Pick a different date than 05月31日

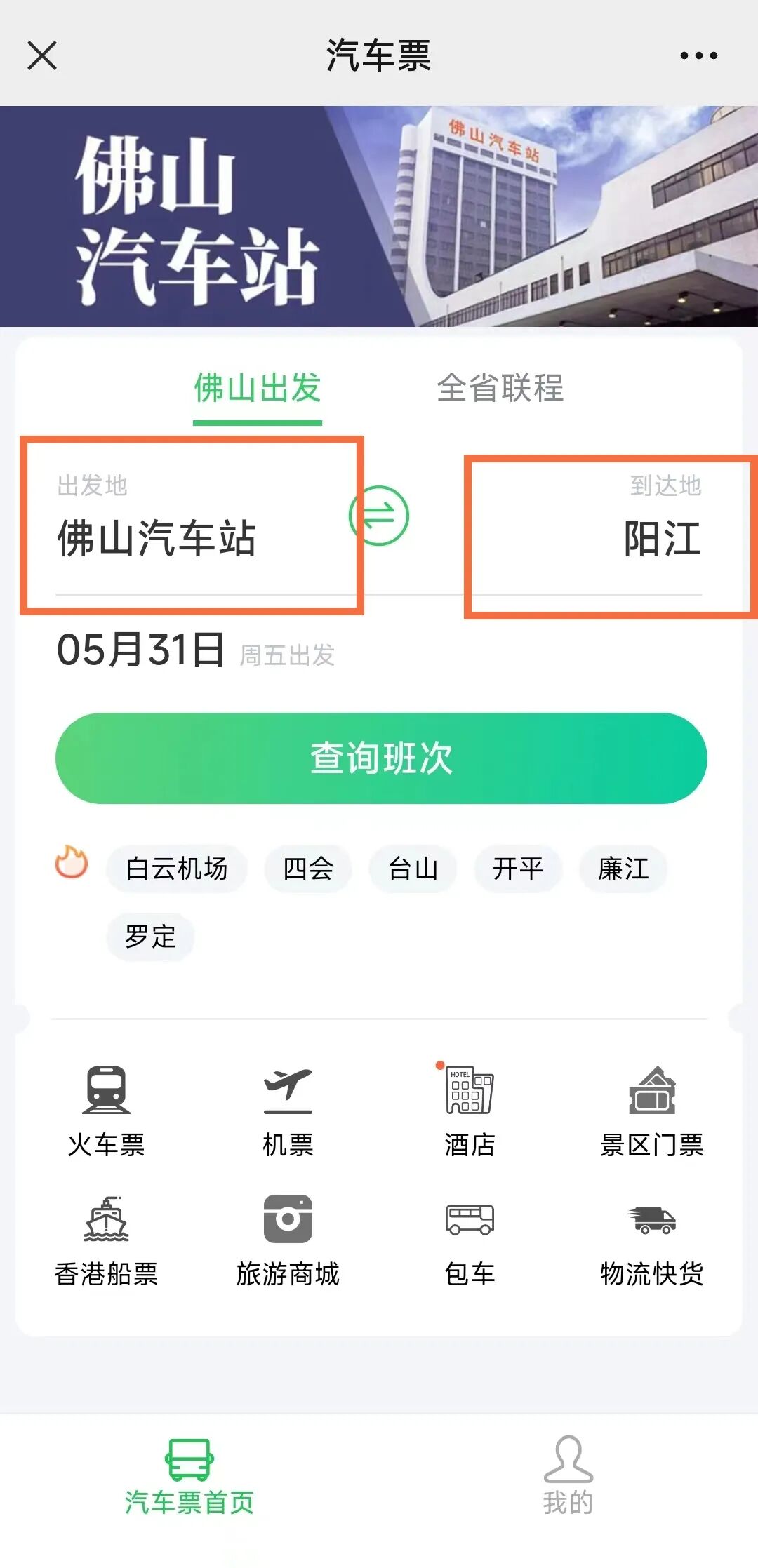pyautogui.click(x=140, y=650)
